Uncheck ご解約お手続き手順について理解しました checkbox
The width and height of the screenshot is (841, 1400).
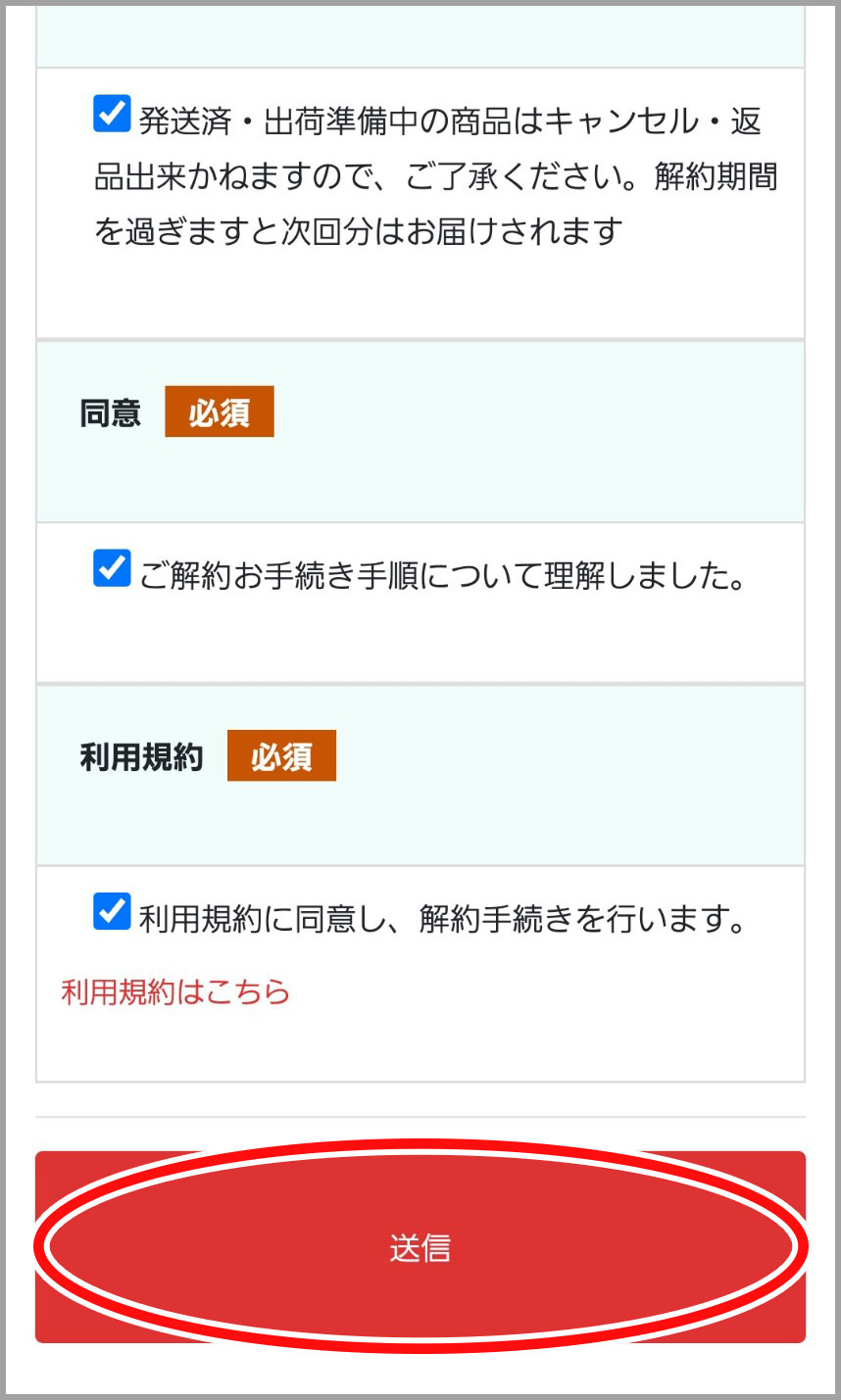(x=112, y=568)
